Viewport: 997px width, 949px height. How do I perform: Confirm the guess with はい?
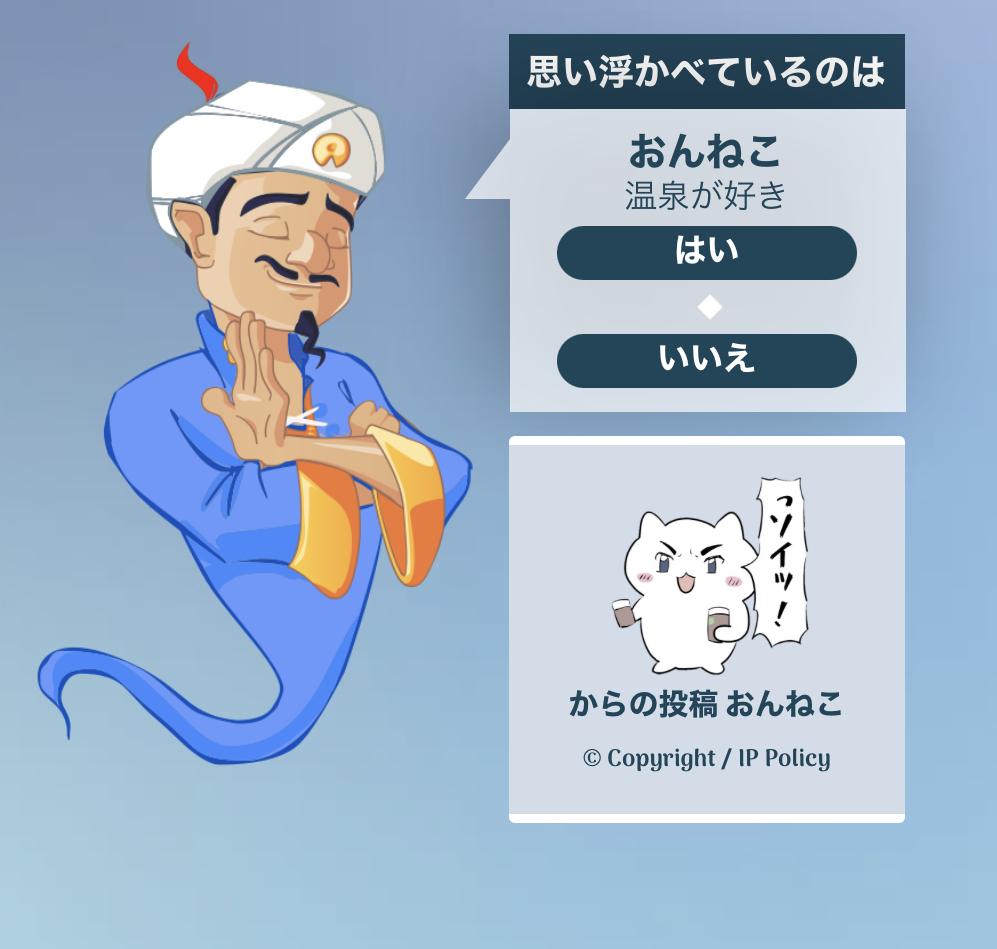706,253
